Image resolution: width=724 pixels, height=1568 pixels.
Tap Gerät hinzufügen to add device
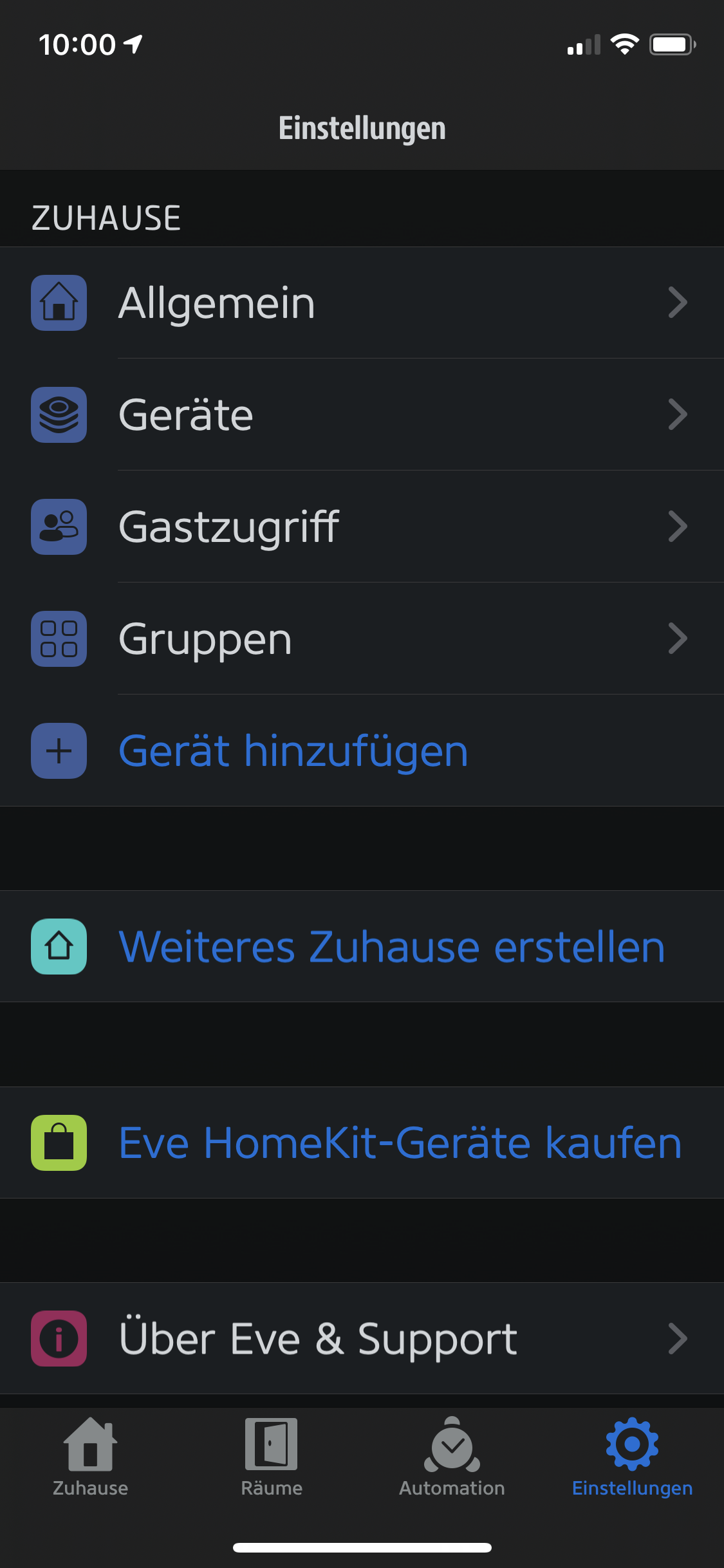[x=293, y=751]
